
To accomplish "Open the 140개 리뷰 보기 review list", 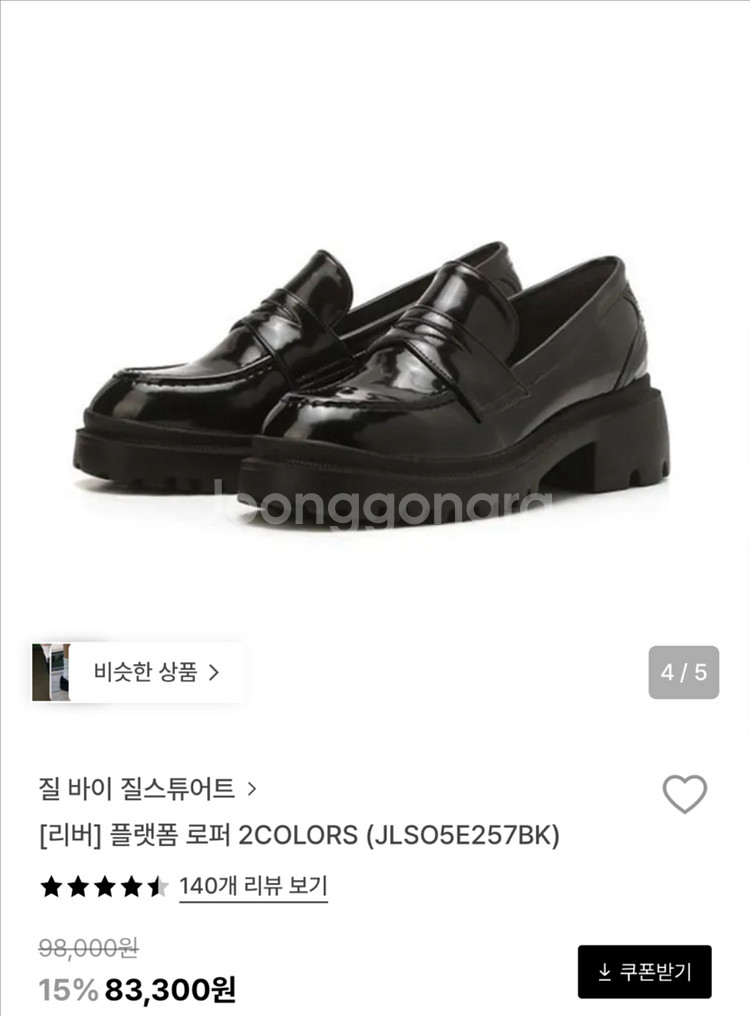I will coord(253,885).
